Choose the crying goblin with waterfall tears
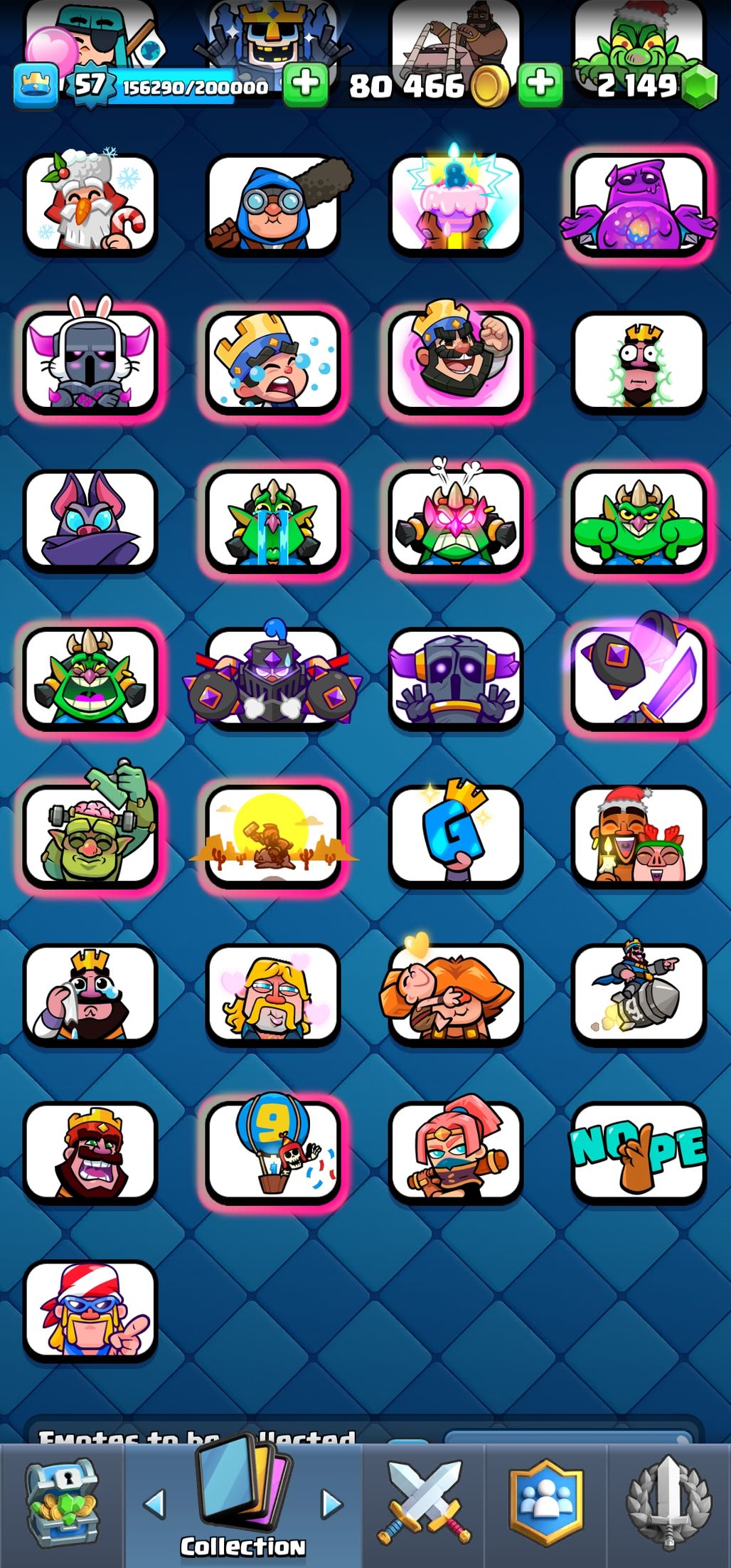731x1568 pixels. coord(272,519)
